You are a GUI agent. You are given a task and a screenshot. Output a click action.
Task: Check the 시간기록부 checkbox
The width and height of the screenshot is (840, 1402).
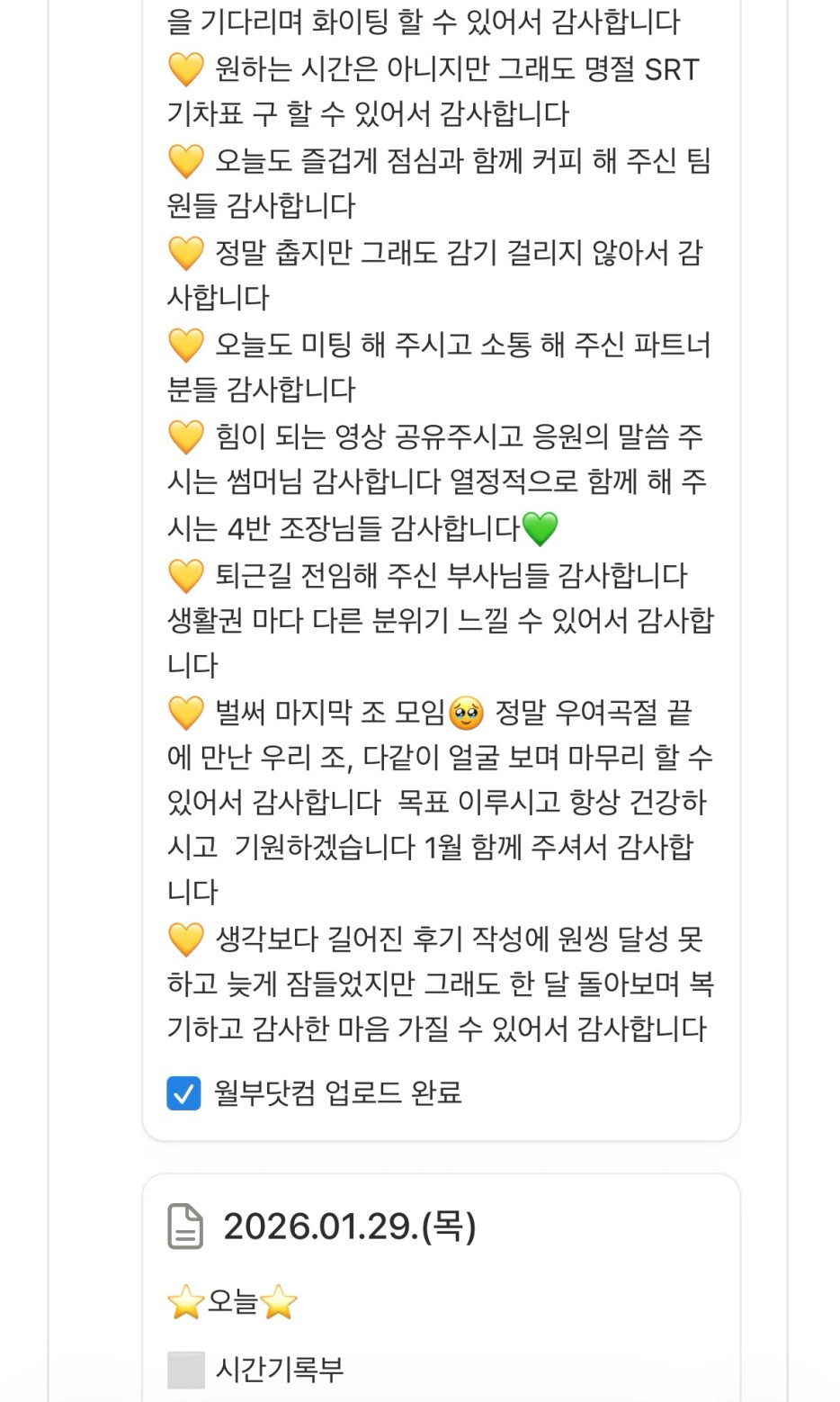(185, 1370)
